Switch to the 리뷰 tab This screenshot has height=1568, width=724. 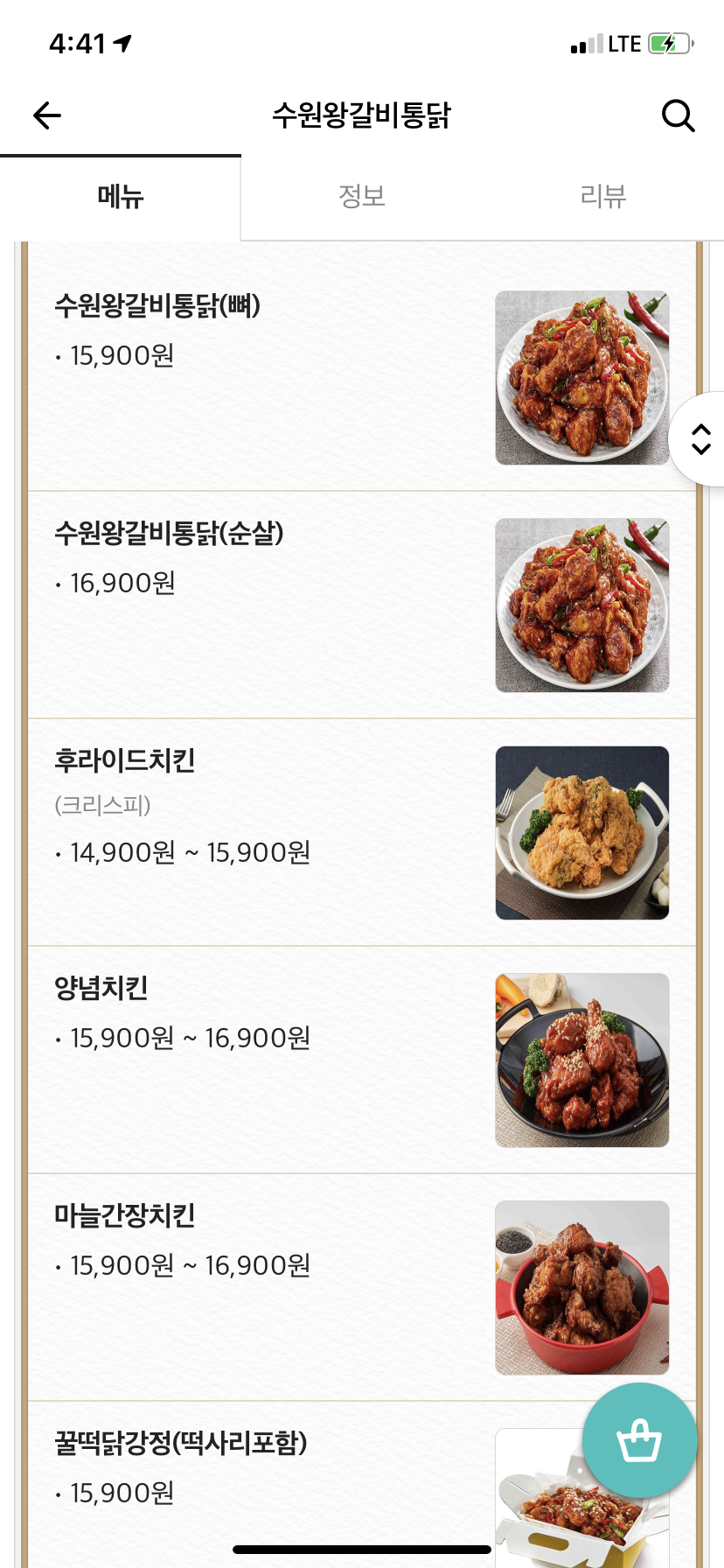(603, 196)
